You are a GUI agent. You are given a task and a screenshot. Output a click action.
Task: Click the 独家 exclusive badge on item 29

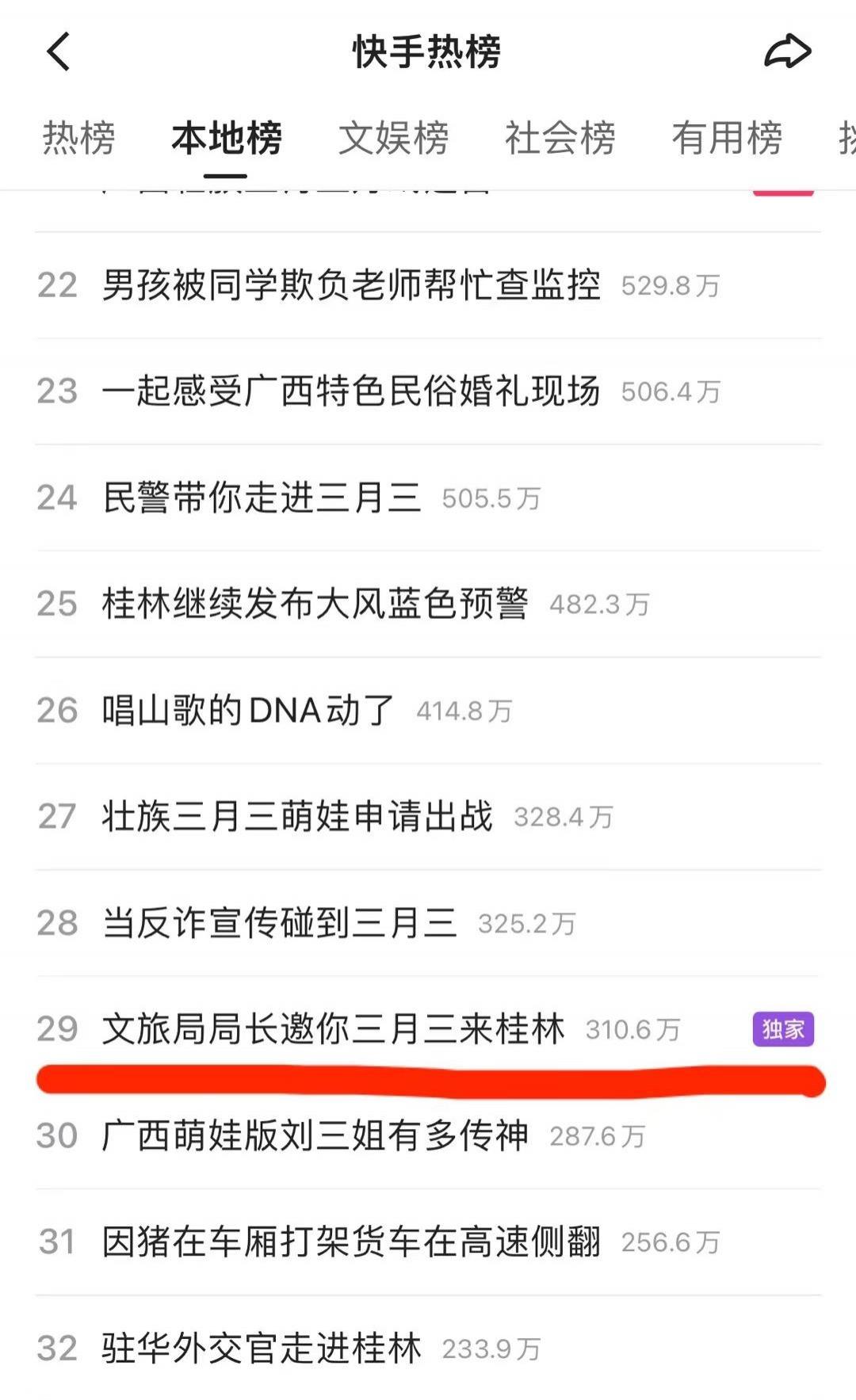783,1029
